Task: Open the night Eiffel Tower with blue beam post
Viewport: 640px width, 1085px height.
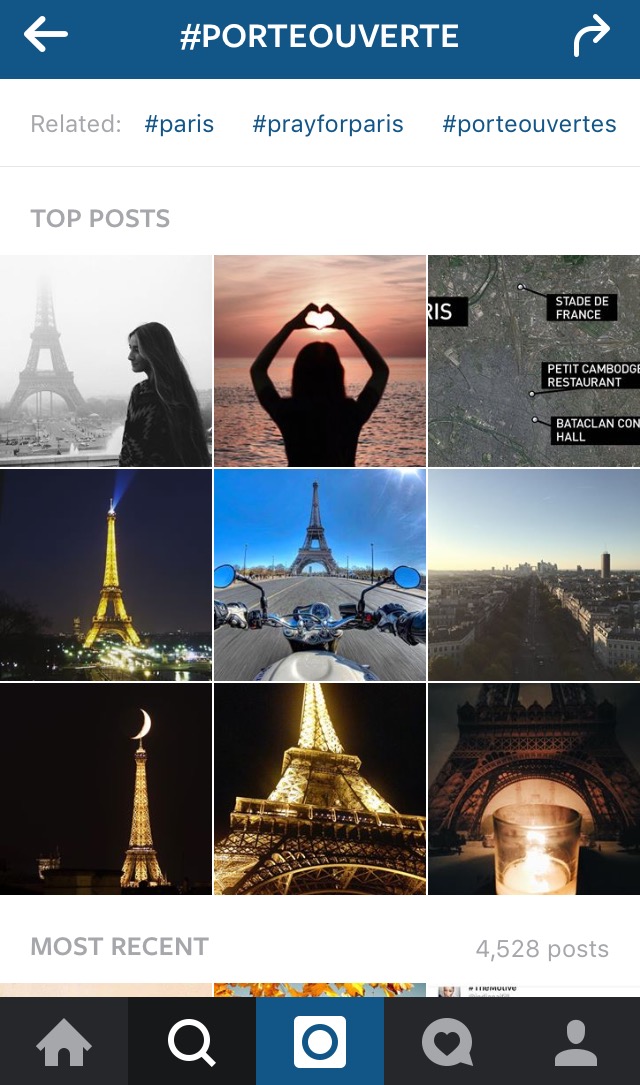Action: [x=106, y=575]
